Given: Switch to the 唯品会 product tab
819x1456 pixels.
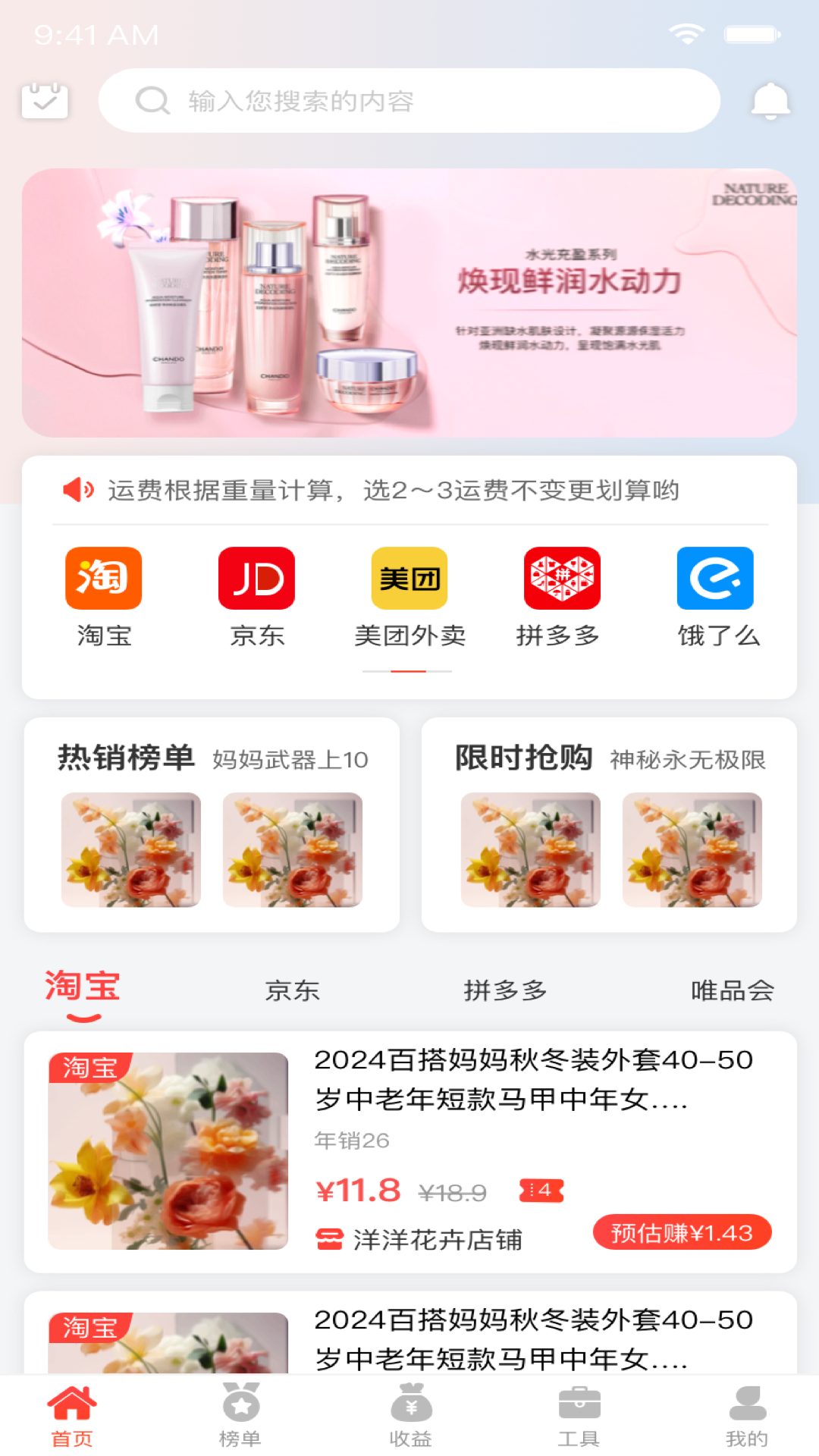Looking at the screenshot, I should coord(733,990).
